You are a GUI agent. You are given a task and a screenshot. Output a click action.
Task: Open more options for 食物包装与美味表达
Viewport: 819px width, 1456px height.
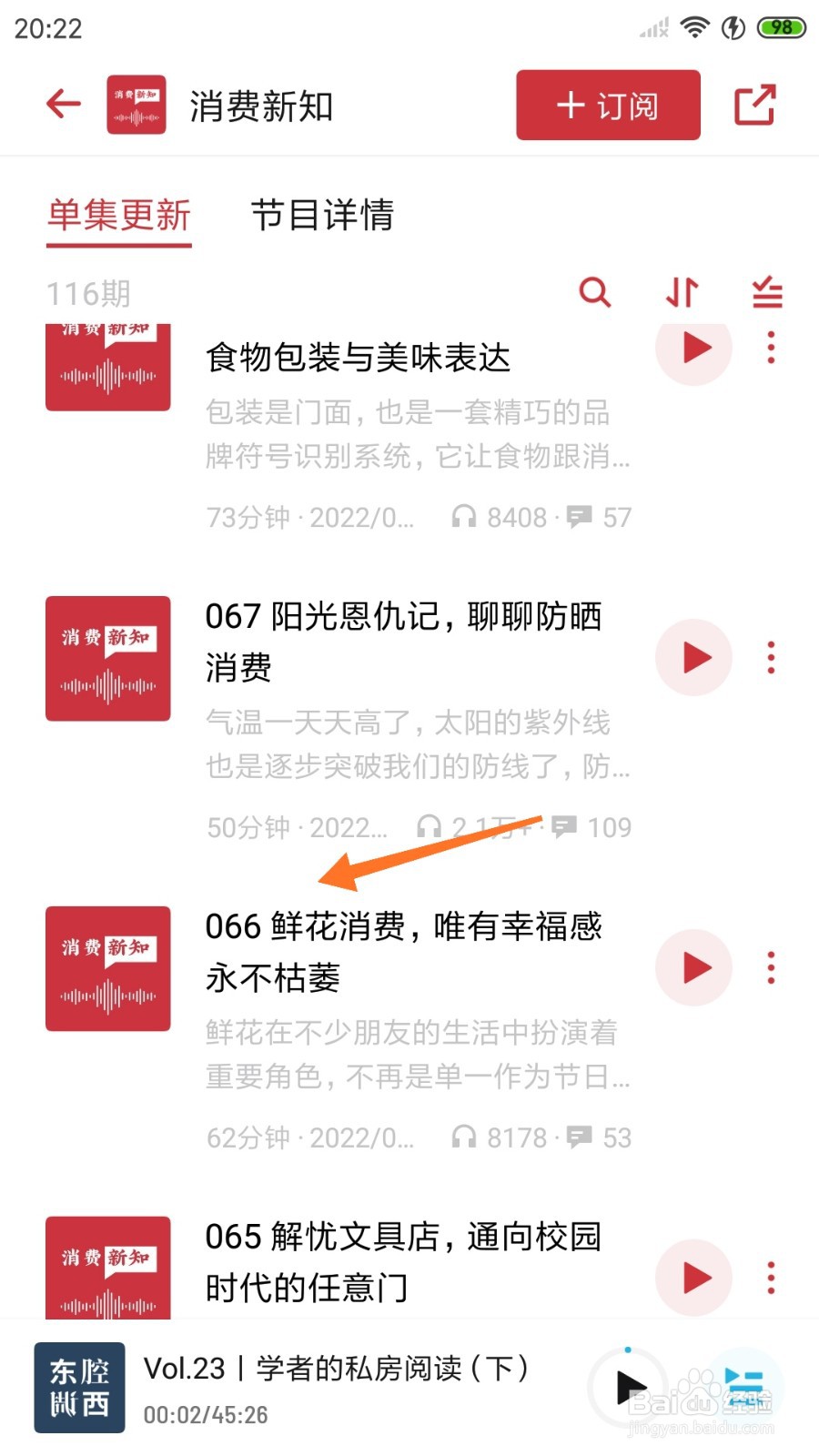pyautogui.click(x=771, y=349)
